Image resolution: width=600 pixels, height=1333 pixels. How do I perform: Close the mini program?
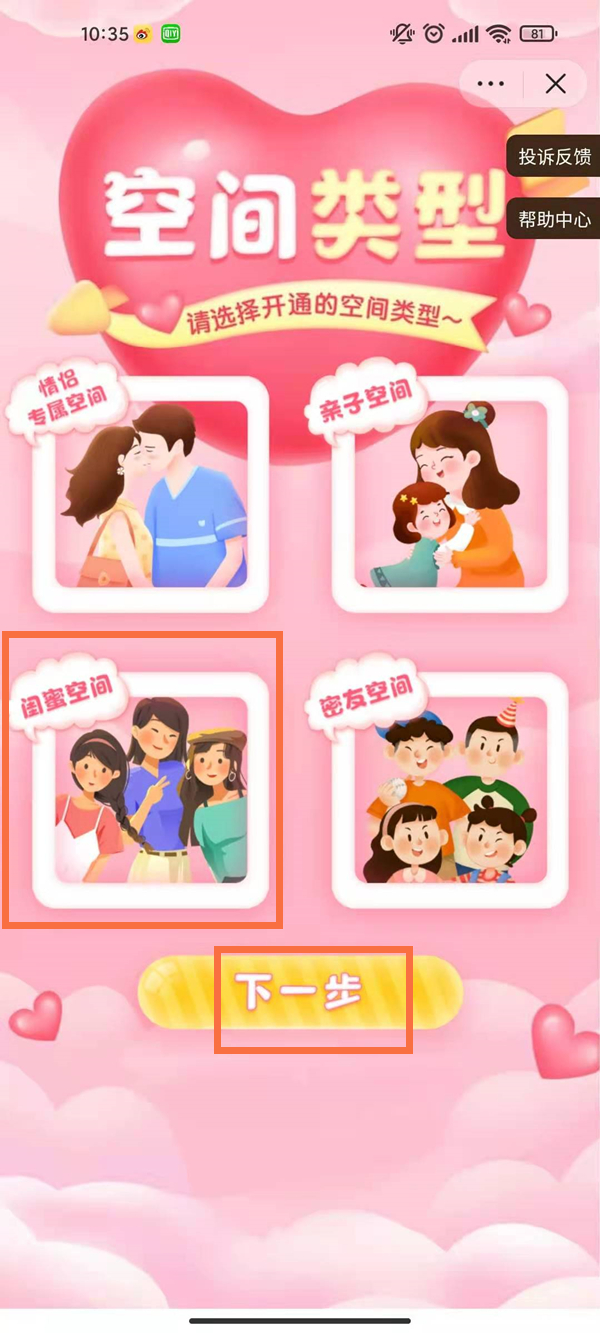pyautogui.click(x=556, y=84)
